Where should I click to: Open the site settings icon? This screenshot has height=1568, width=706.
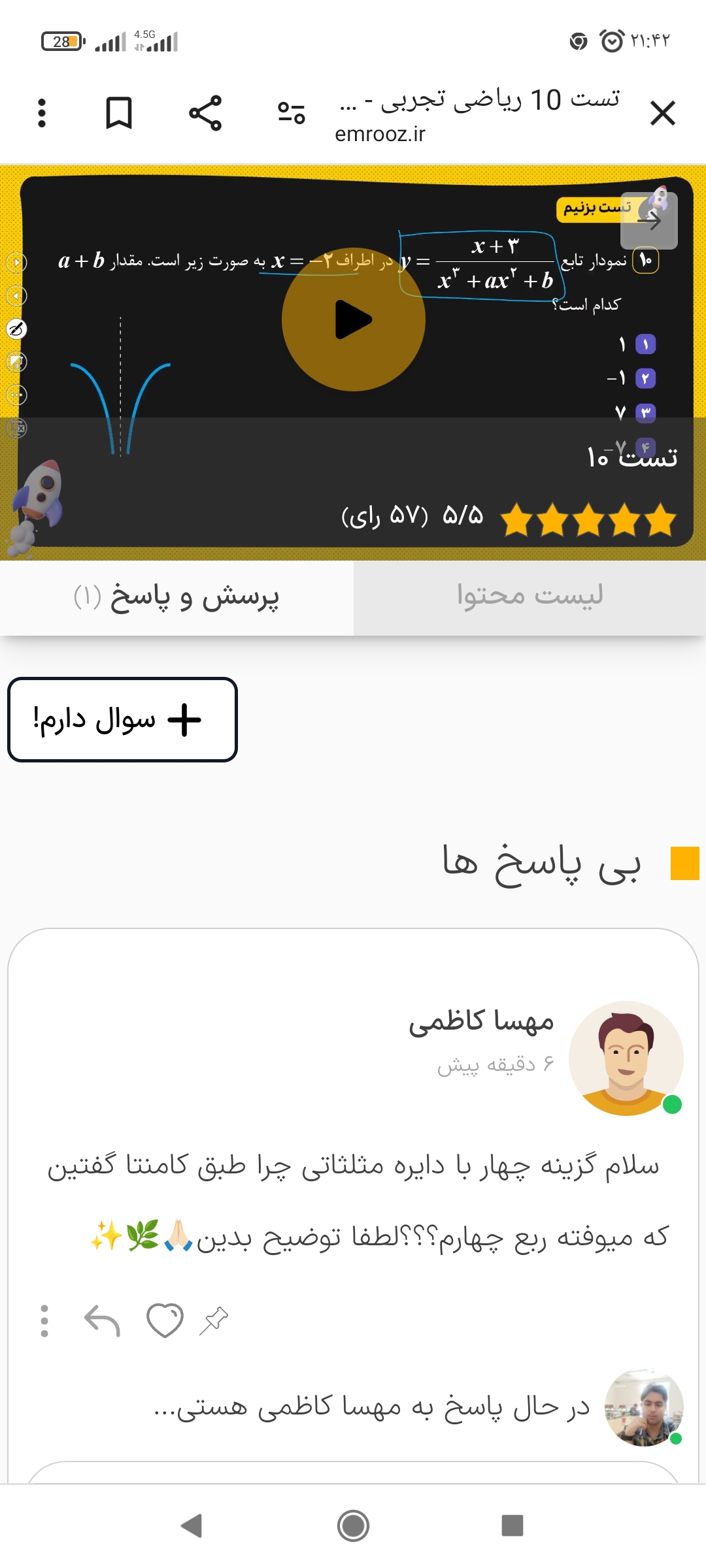click(x=291, y=114)
